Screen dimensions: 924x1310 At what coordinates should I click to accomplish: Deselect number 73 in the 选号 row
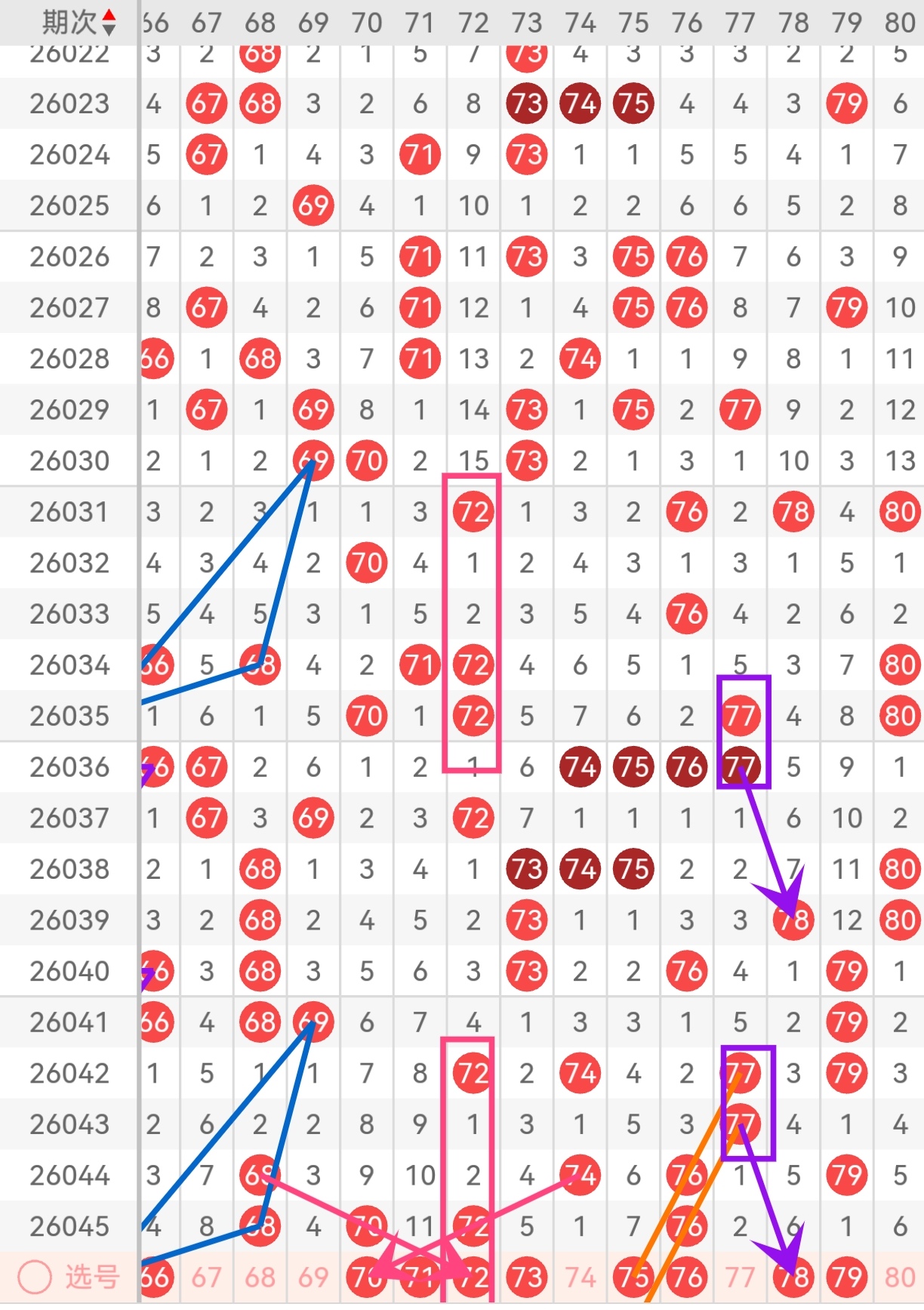[526, 1278]
